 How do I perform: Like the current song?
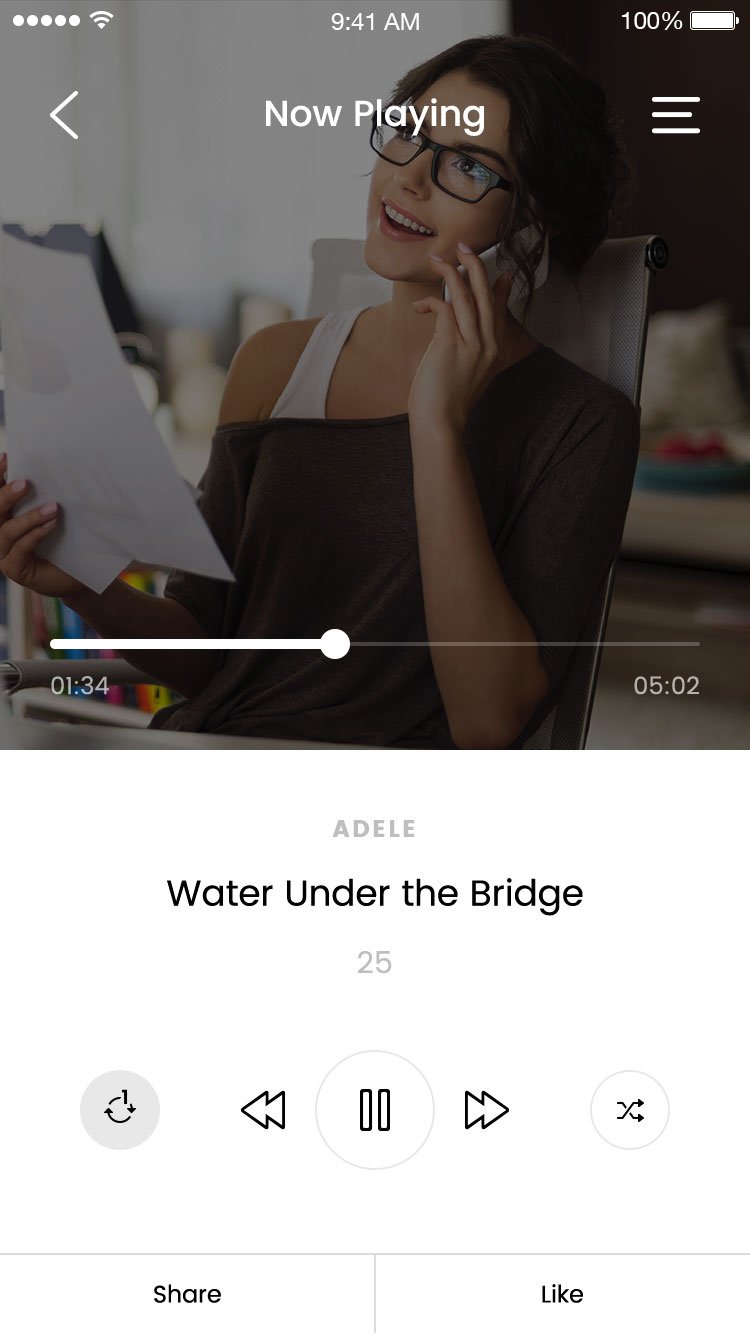(x=562, y=1294)
